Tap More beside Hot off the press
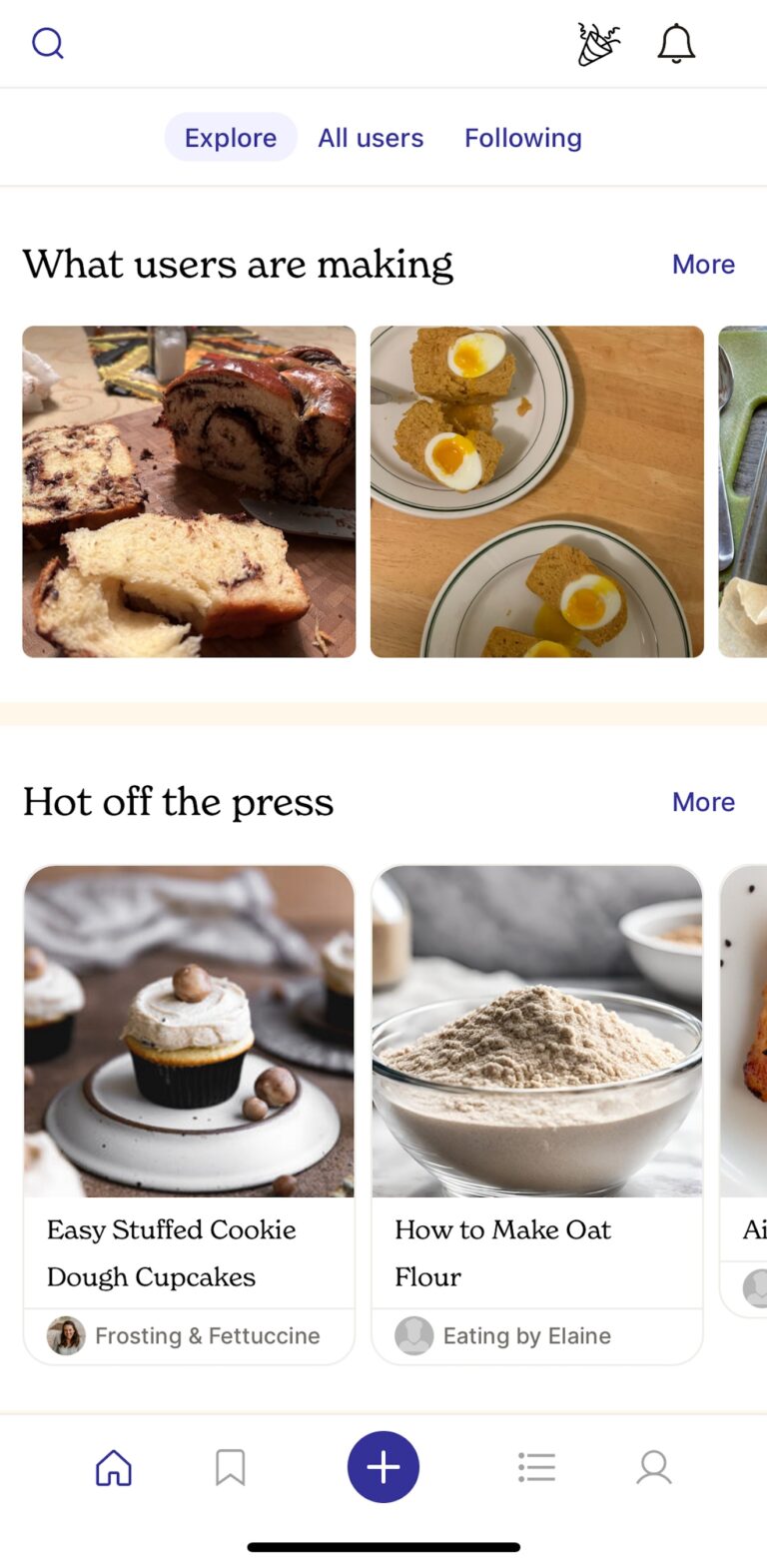The width and height of the screenshot is (767, 1568). click(703, 801)
